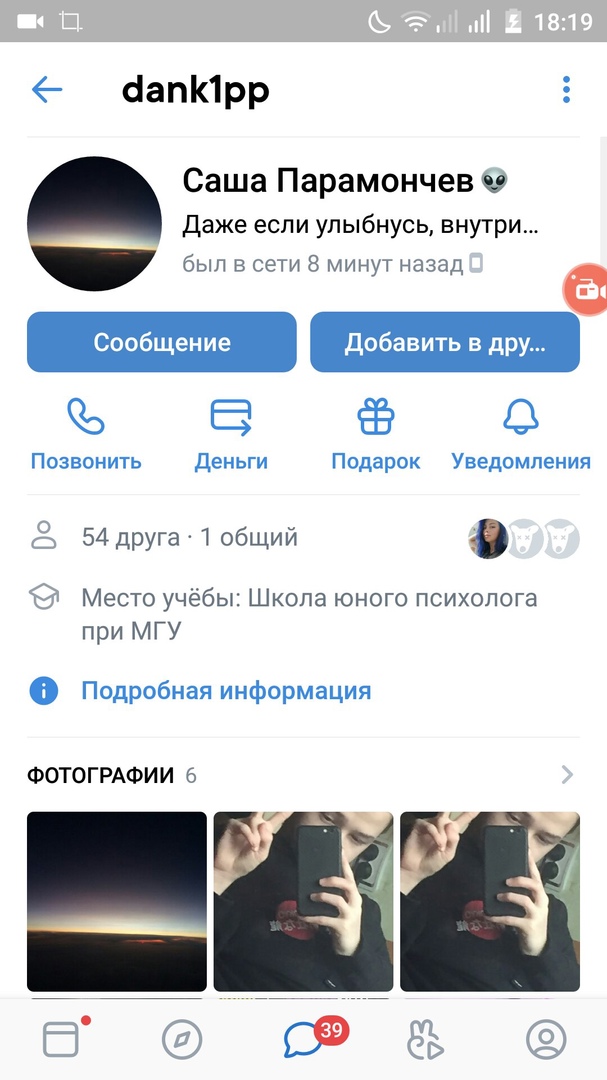Send a gift via Подарок
Screen dimensions: 607x1080
[376, 435]
